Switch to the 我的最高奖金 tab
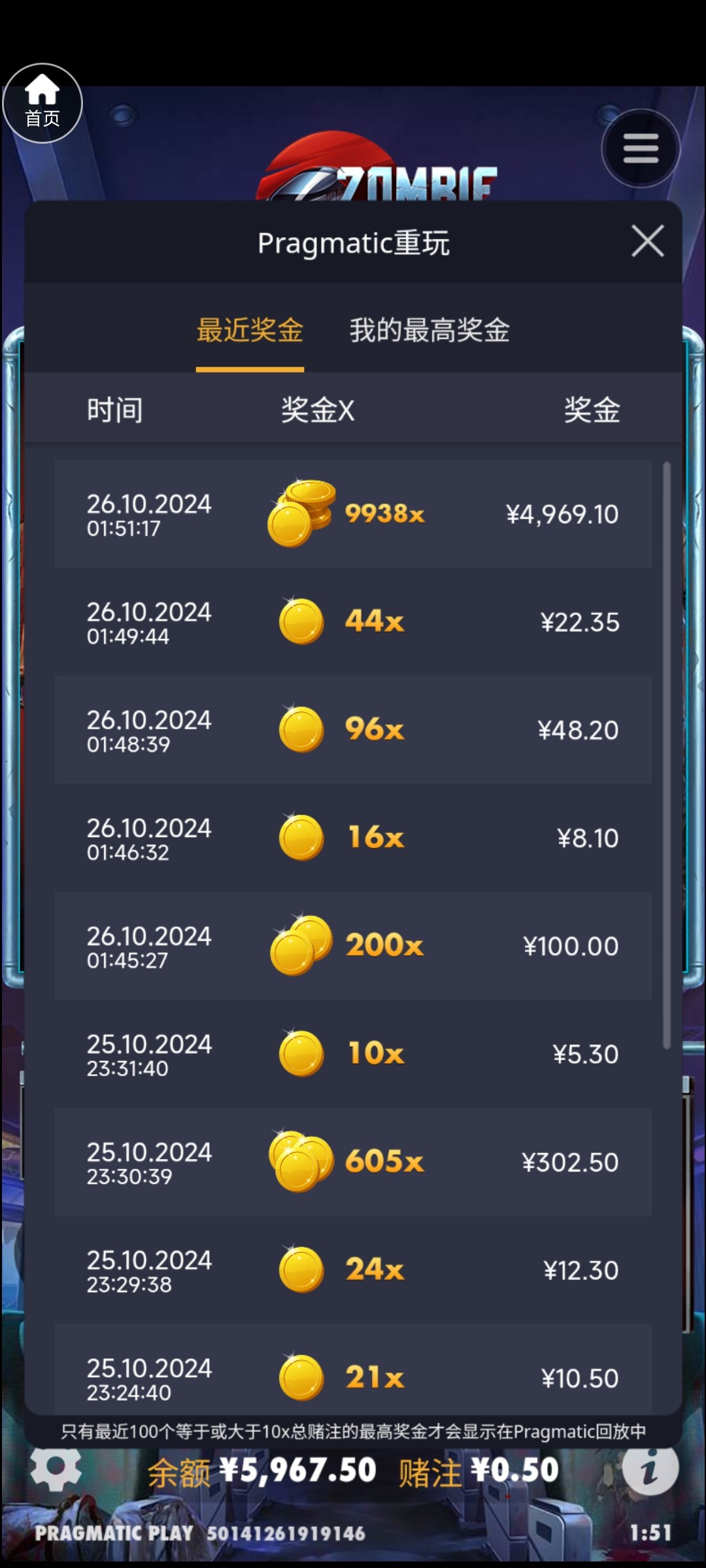This screenshot has height=1568, width=706. pyautogui.click(x=429, y=331)
